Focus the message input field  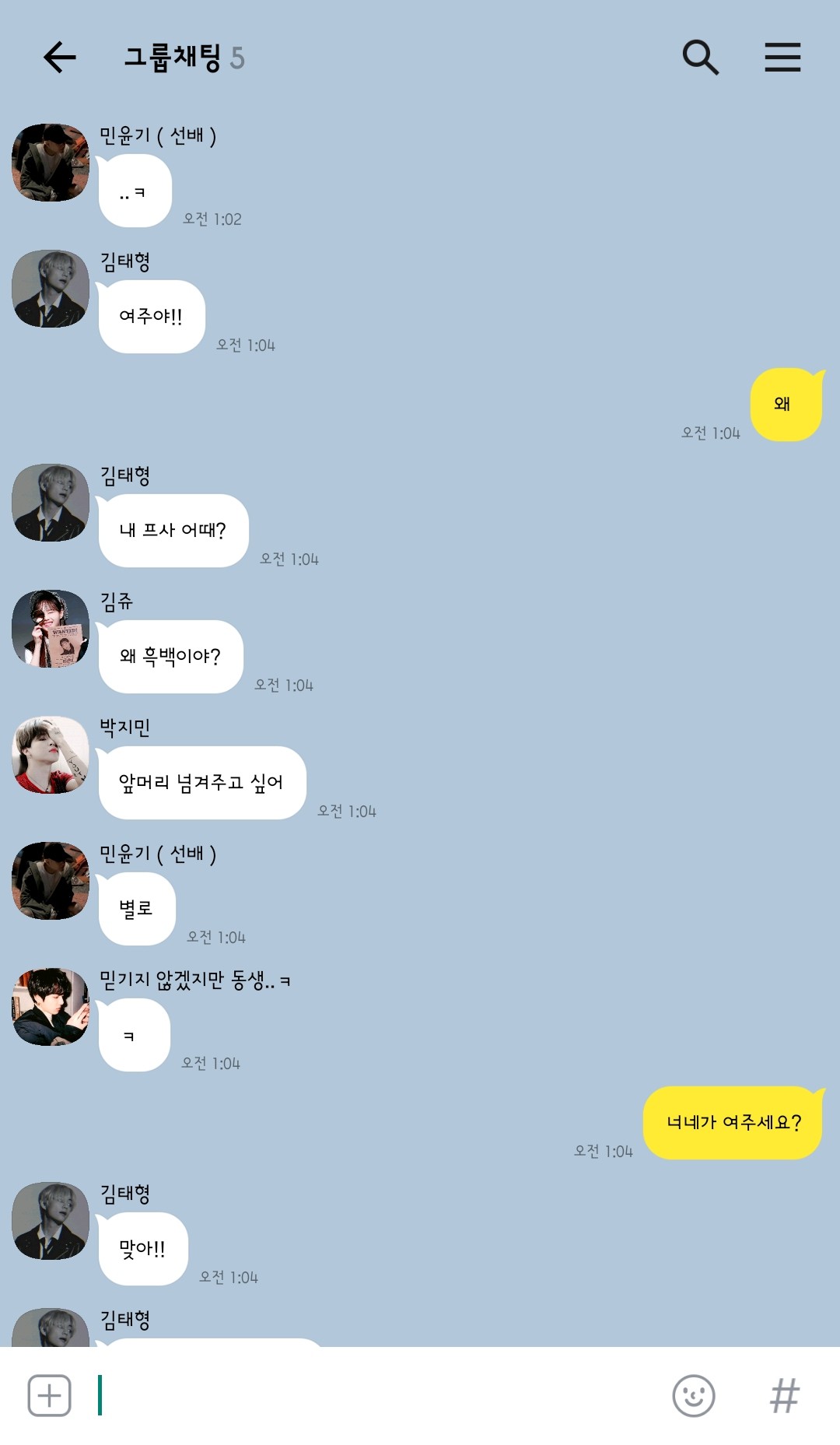pos(373,1395)
